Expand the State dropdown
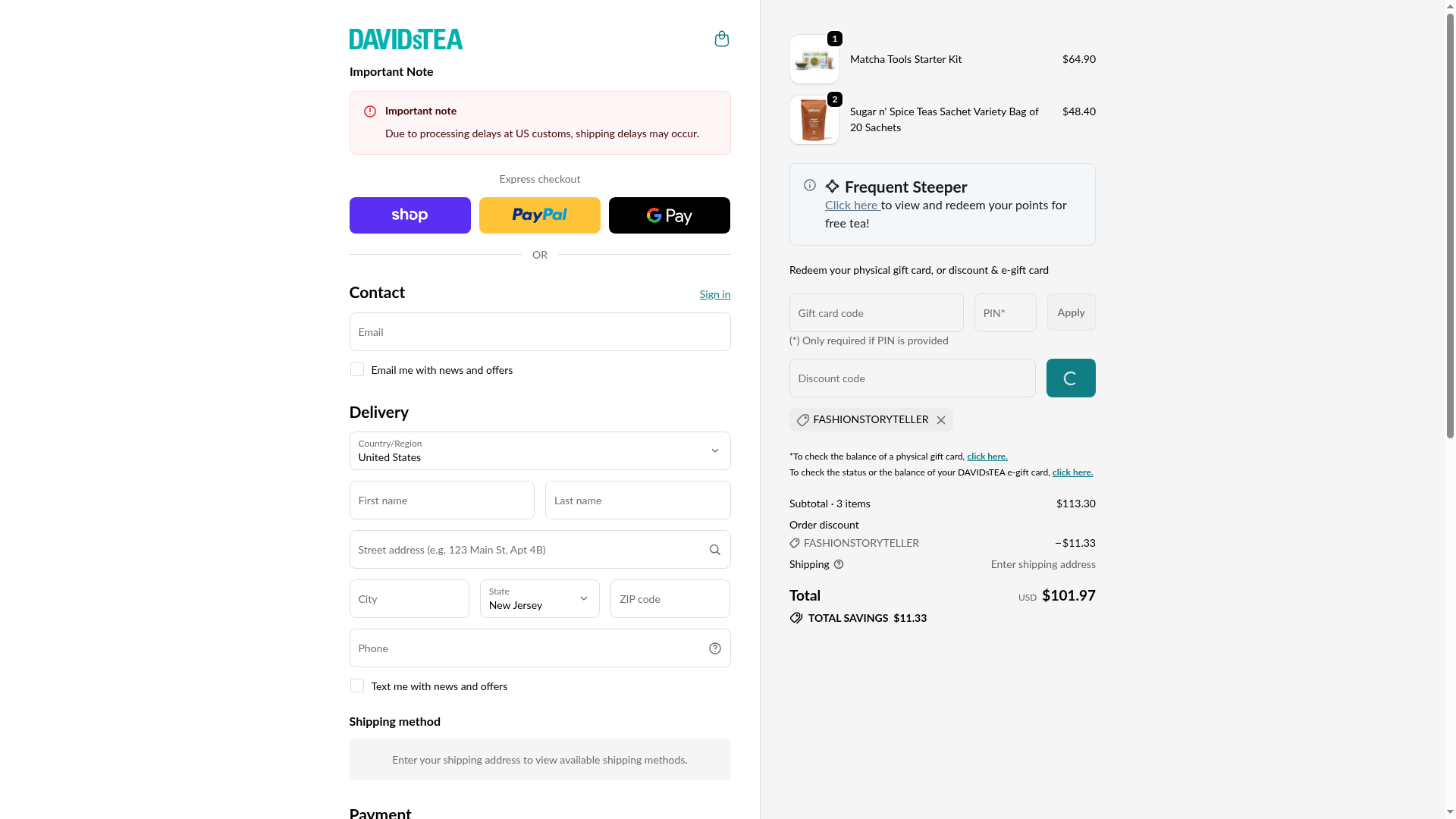Viewport: 1456px width, 819px height. click(x=539, y=599)
